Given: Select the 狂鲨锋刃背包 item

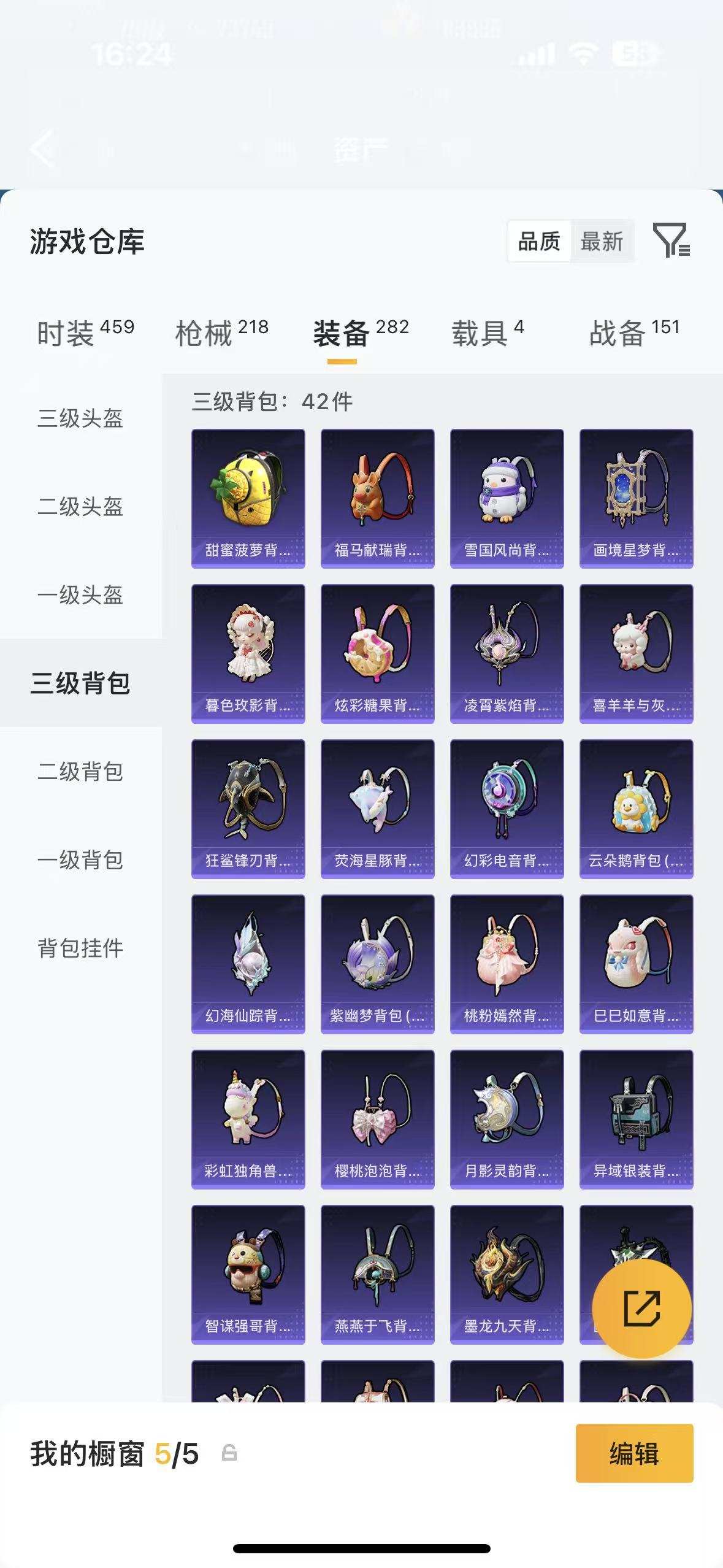Looking at the screenshot, I should [x=248, y=810].
